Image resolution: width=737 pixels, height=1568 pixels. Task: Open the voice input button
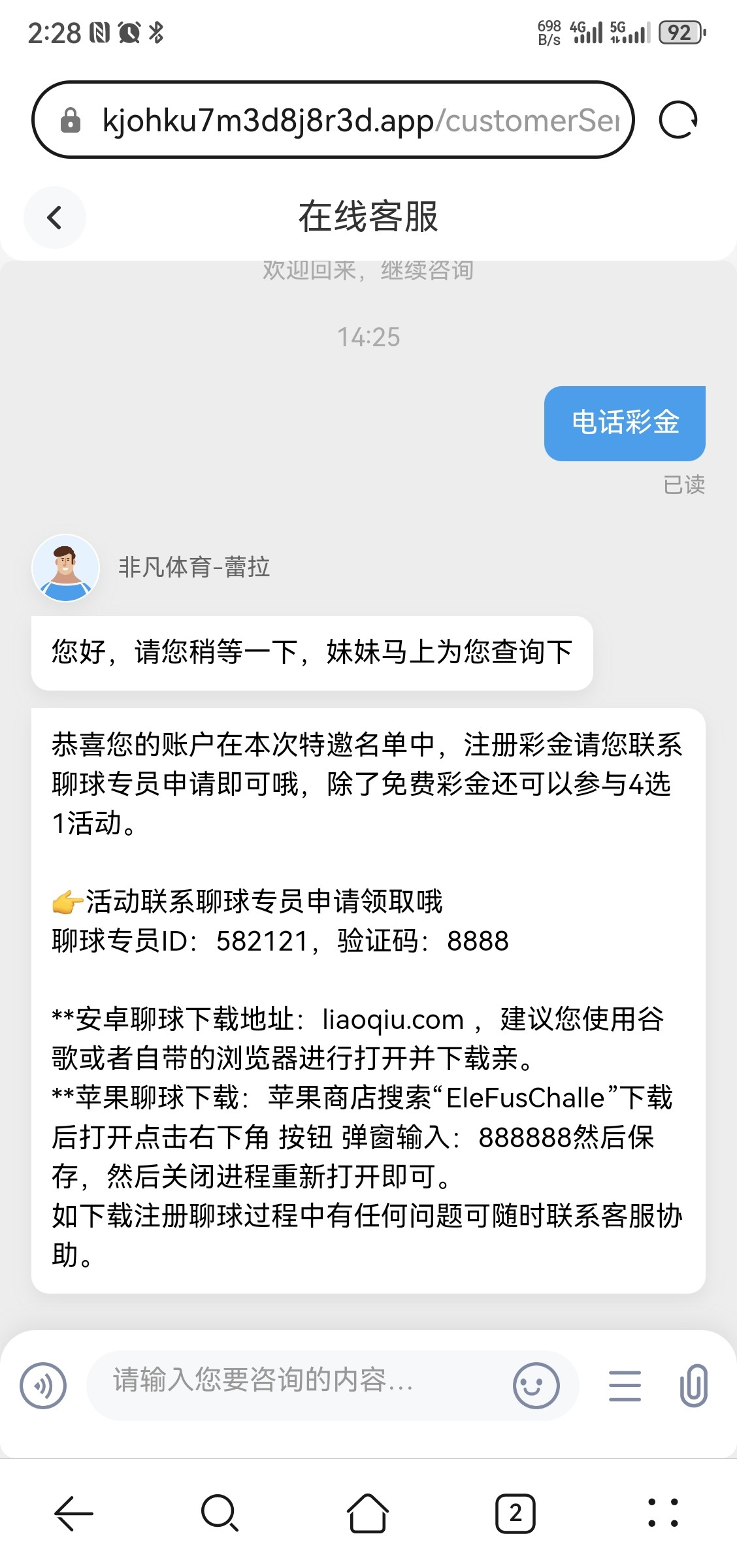tap(43, 1385)
